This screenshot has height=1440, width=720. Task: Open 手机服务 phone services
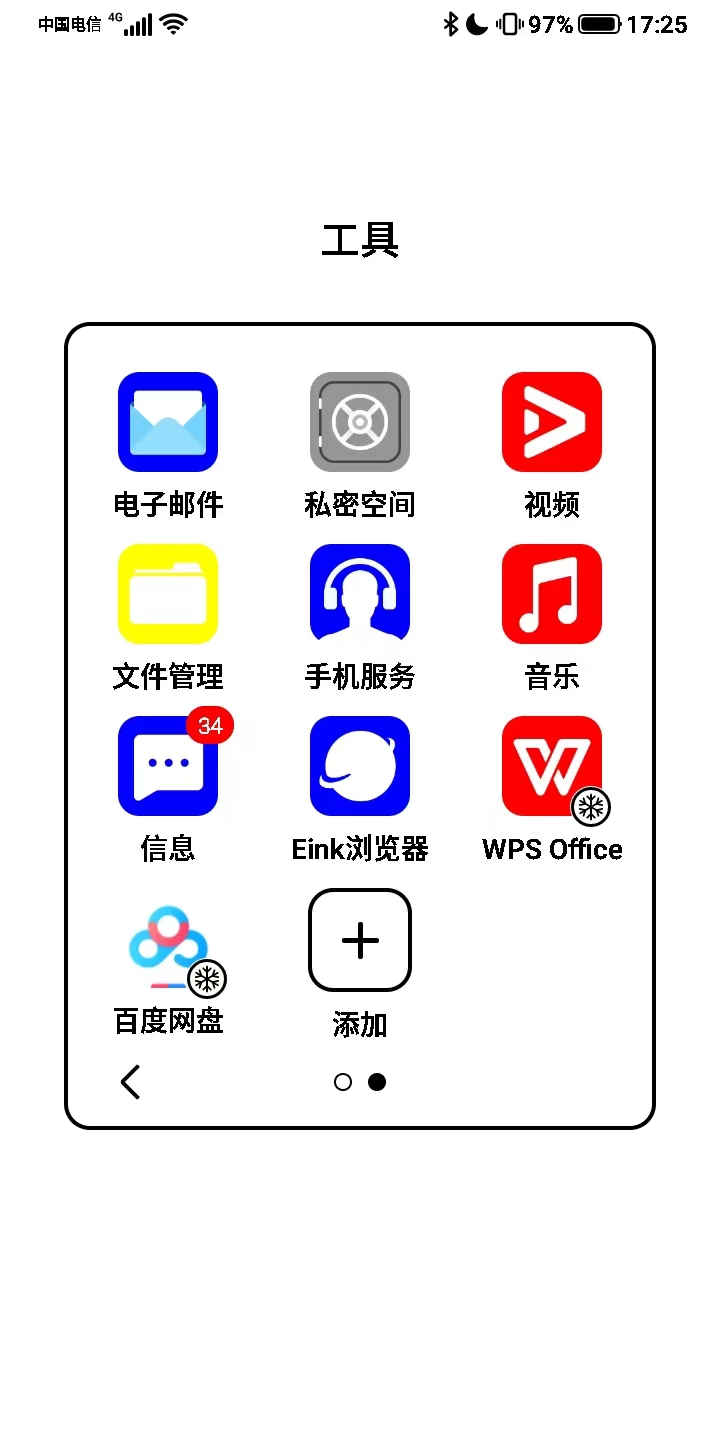360,593
